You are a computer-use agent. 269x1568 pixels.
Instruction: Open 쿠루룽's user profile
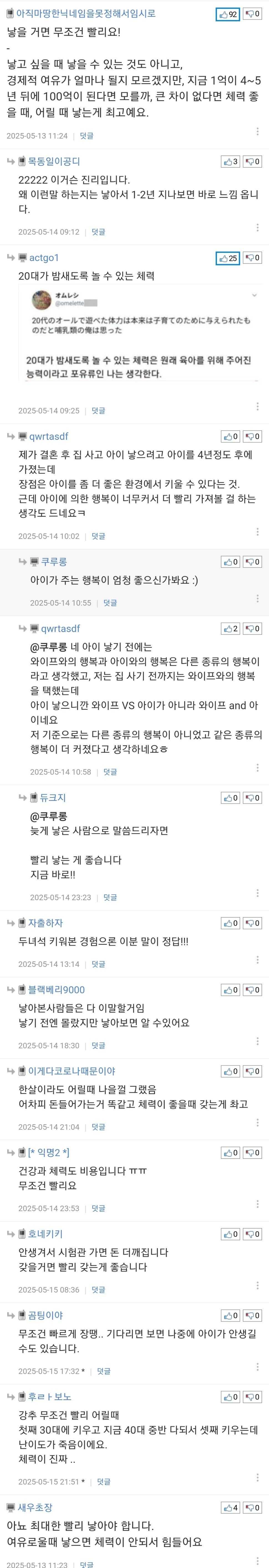point(54,562)
